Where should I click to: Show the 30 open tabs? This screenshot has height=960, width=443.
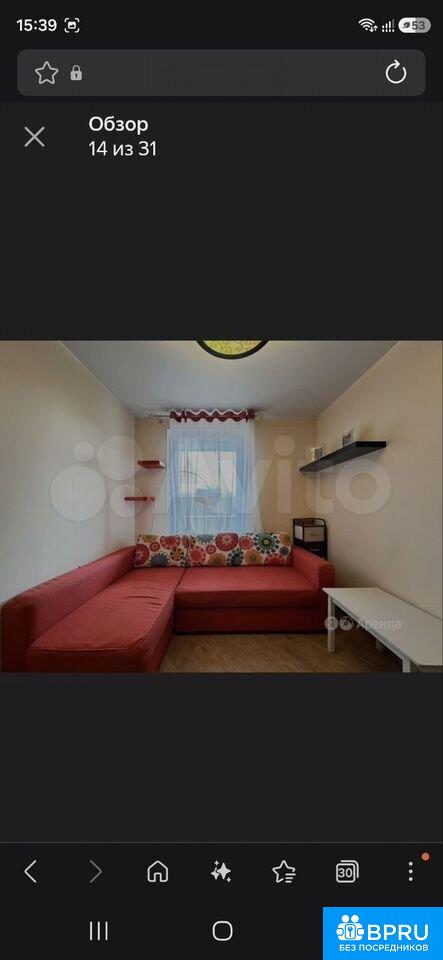347,871
